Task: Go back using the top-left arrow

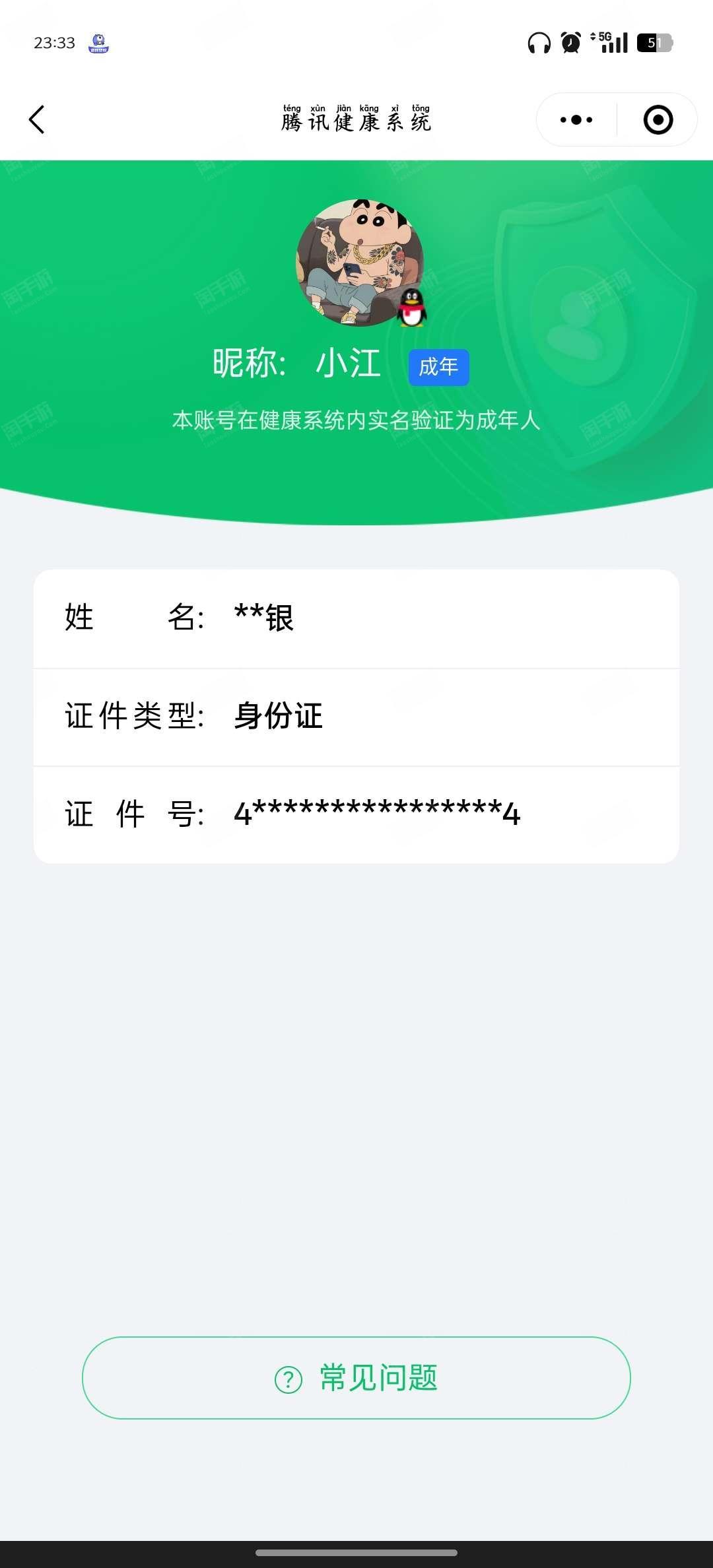Action: coord(37,119)
